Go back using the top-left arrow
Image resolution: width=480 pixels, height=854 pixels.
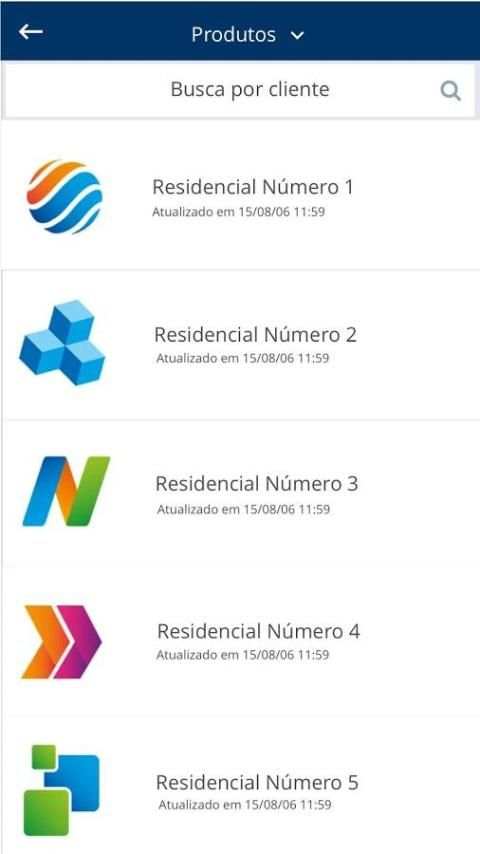(31, 32)
